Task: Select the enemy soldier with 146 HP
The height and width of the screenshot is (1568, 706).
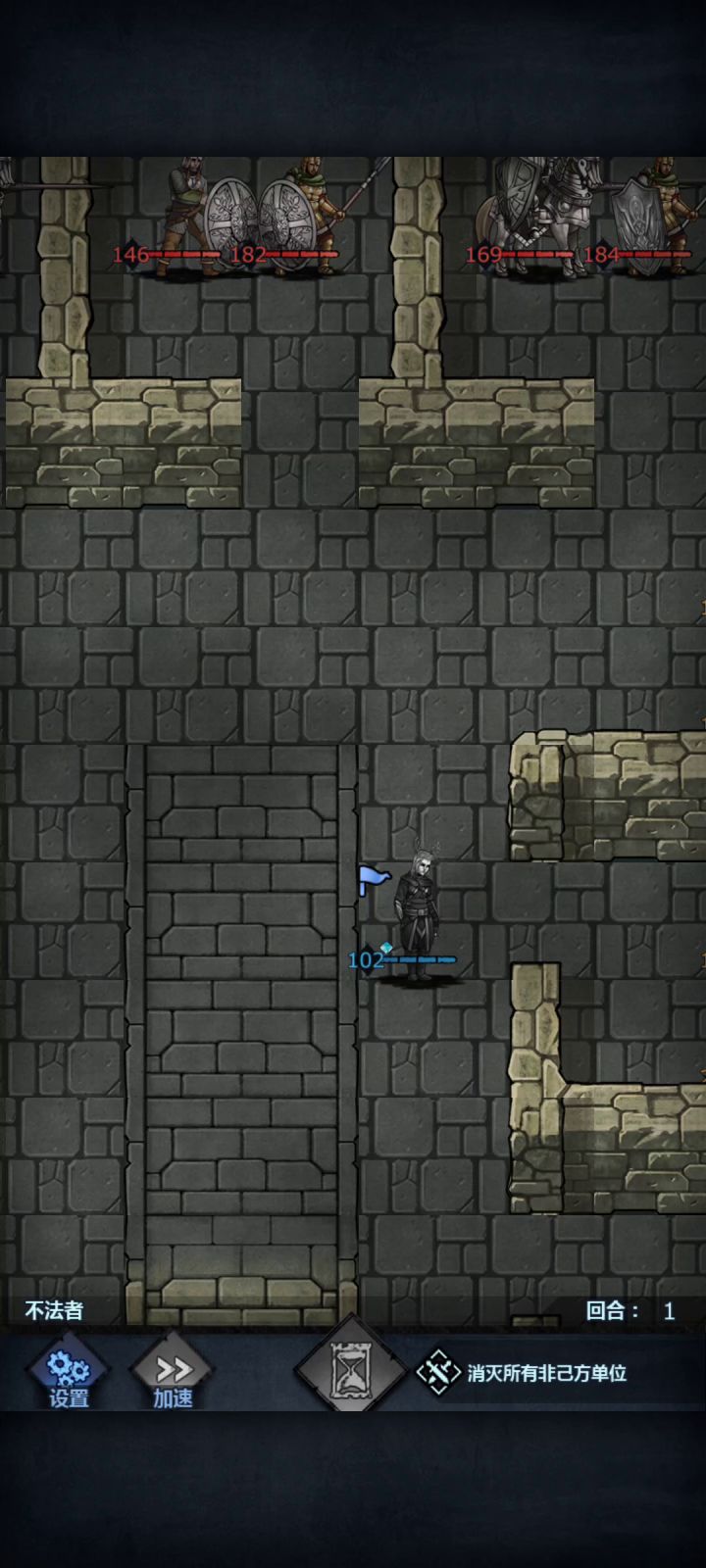Action: (x=188, y=216)
